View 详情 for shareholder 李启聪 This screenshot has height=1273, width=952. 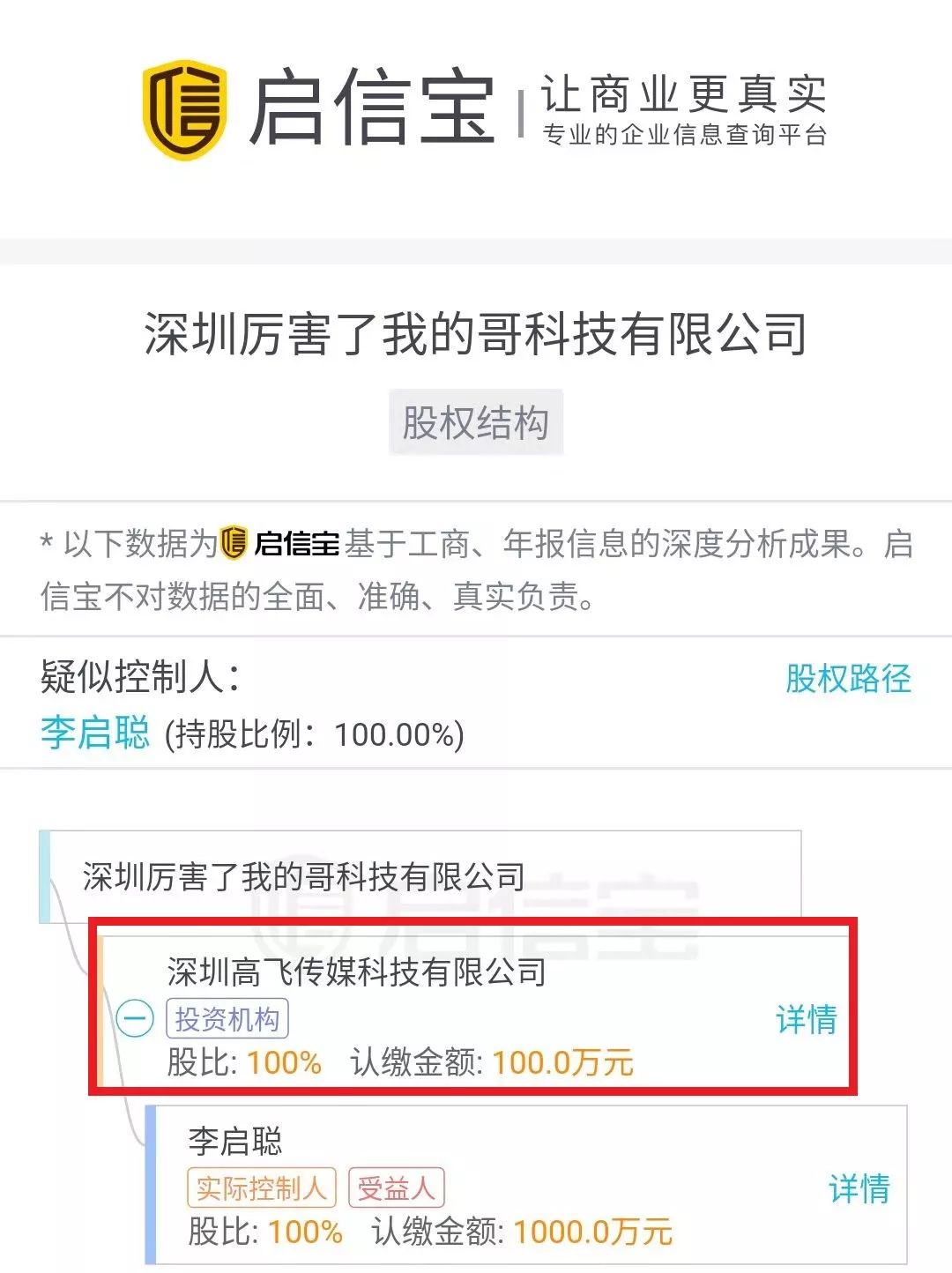[x=859, y=1188]
